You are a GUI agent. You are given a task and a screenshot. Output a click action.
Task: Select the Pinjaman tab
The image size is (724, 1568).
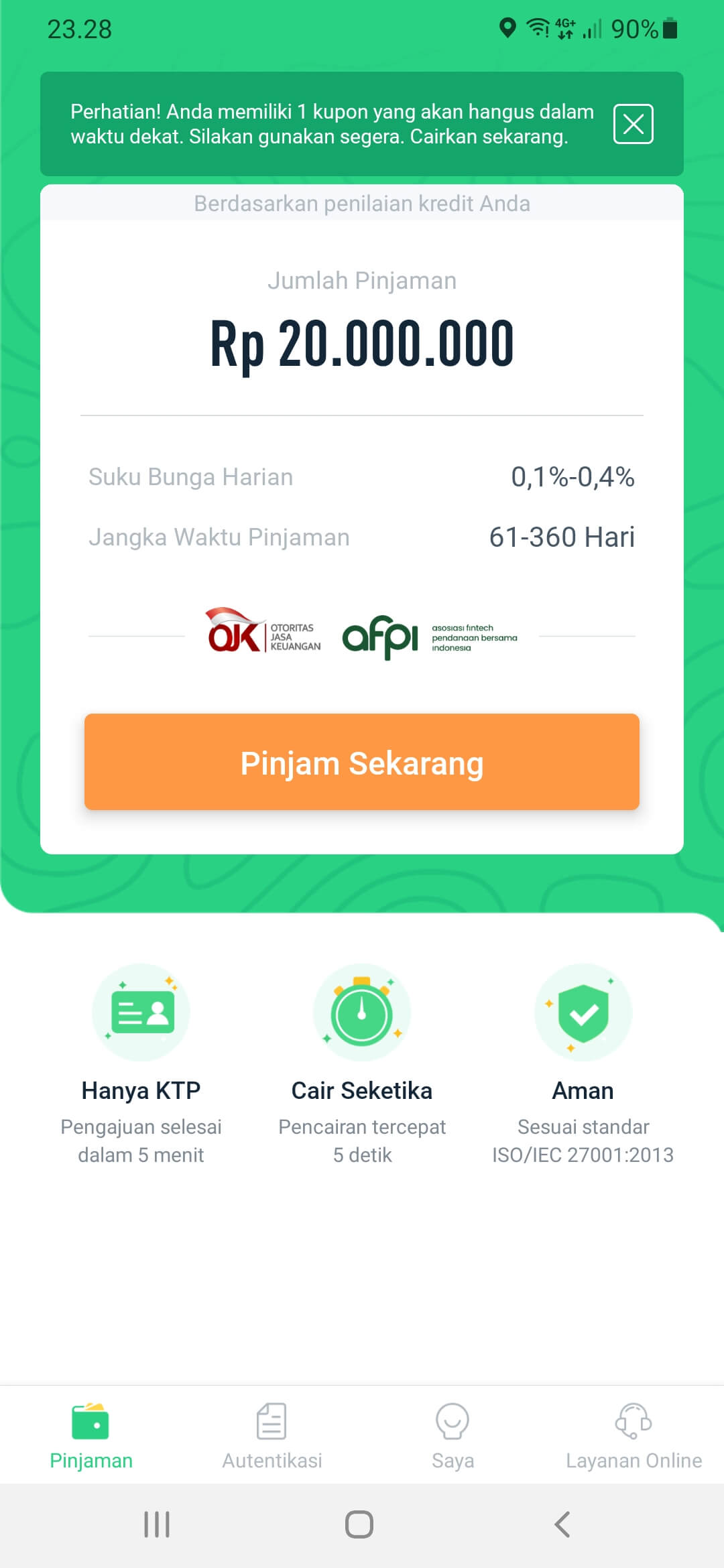(90, 1435)
